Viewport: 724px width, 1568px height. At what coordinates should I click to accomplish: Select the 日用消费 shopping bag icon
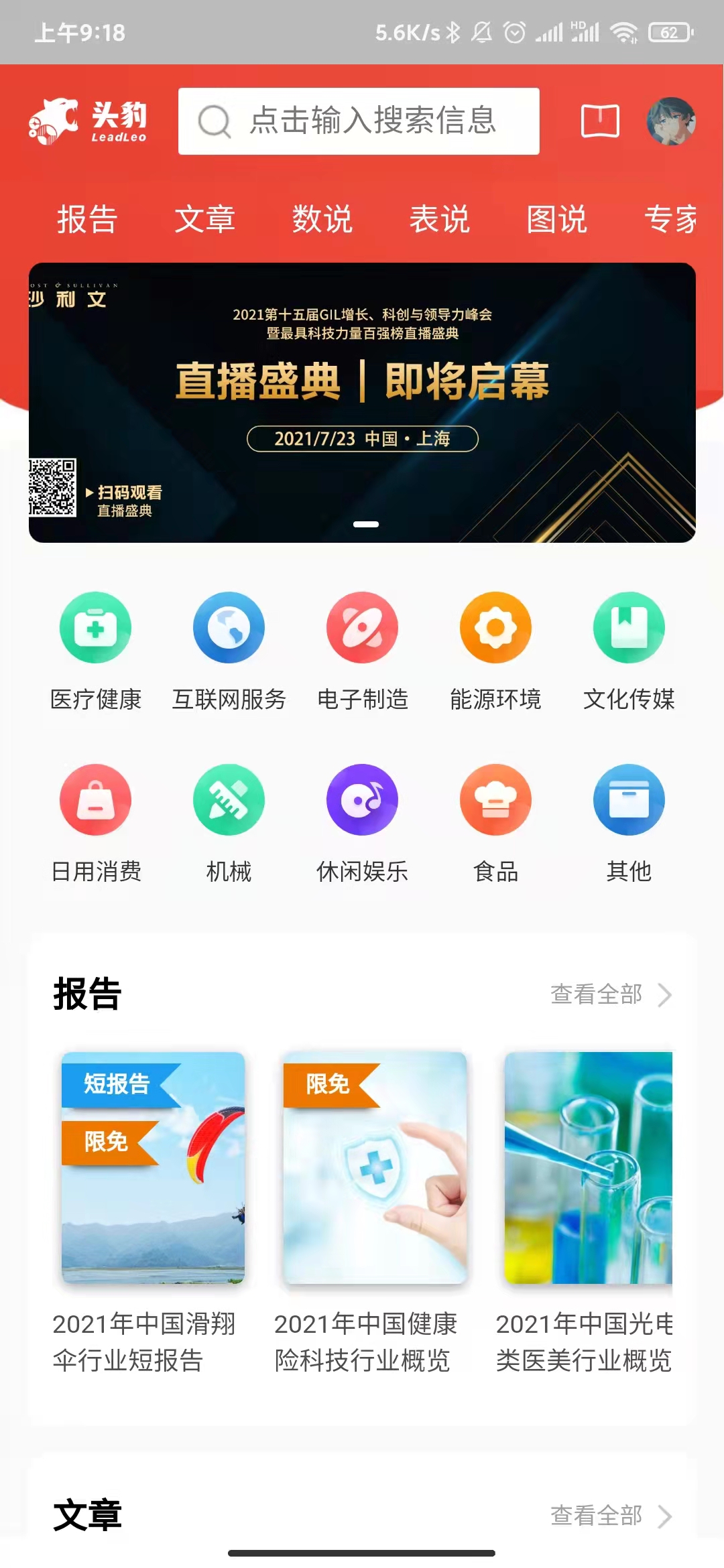(95, 799)
